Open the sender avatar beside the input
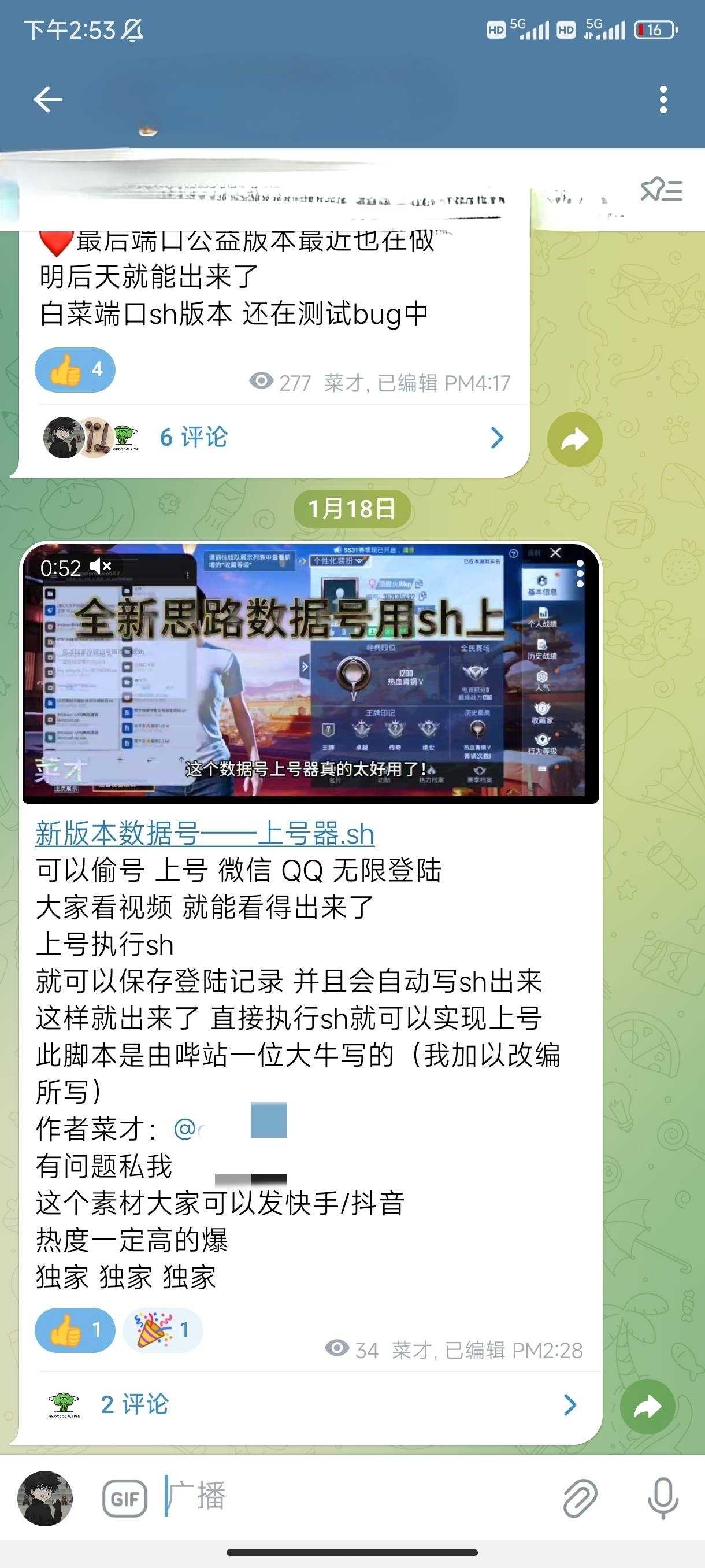Viewport: 705px width, 1568px height. coord(45,1498)
